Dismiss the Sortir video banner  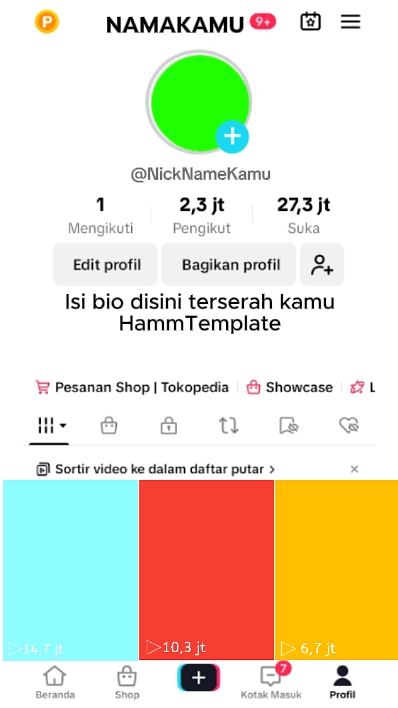355,469
